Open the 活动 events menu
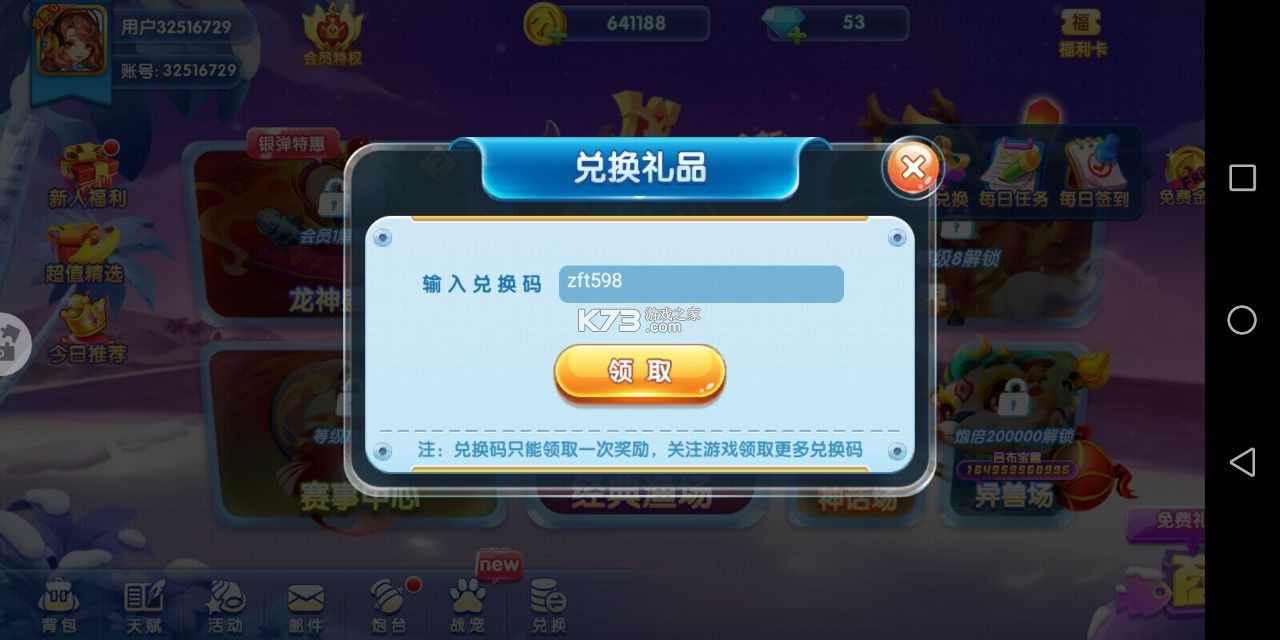 point(225,606)
